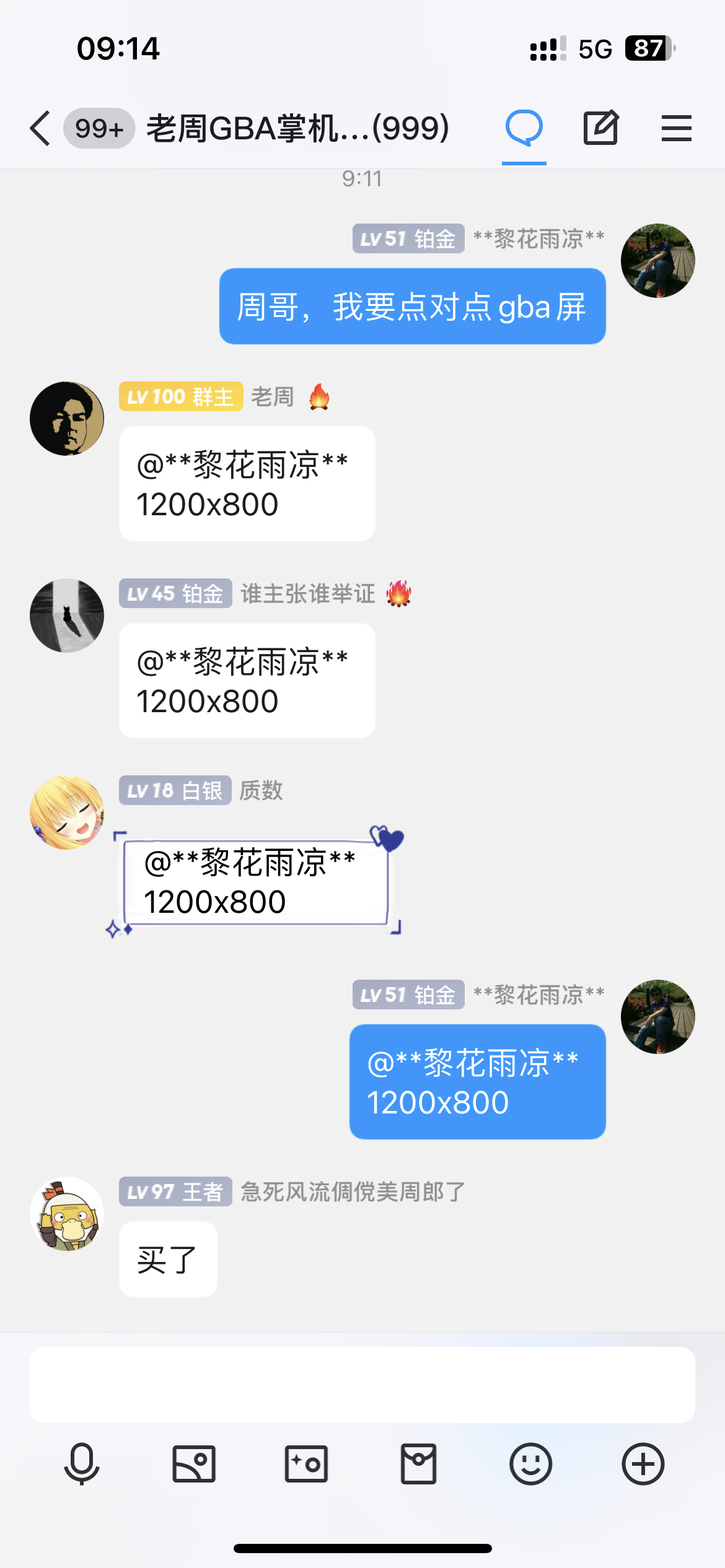Viewport: 725px width, 1568px height.
Task: Open 老周's profile avatar
Action: coord(67,419)
